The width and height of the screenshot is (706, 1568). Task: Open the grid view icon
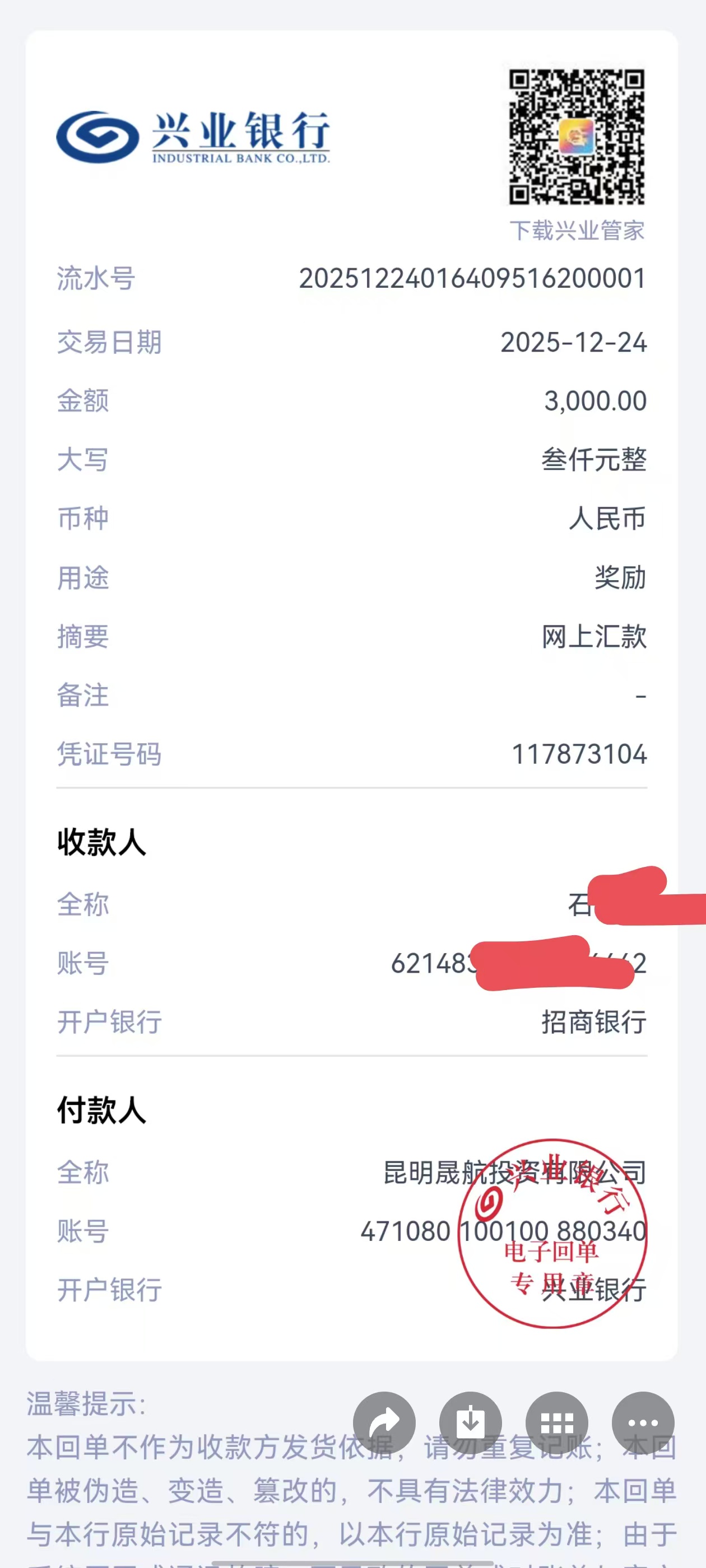point(557,1423)
